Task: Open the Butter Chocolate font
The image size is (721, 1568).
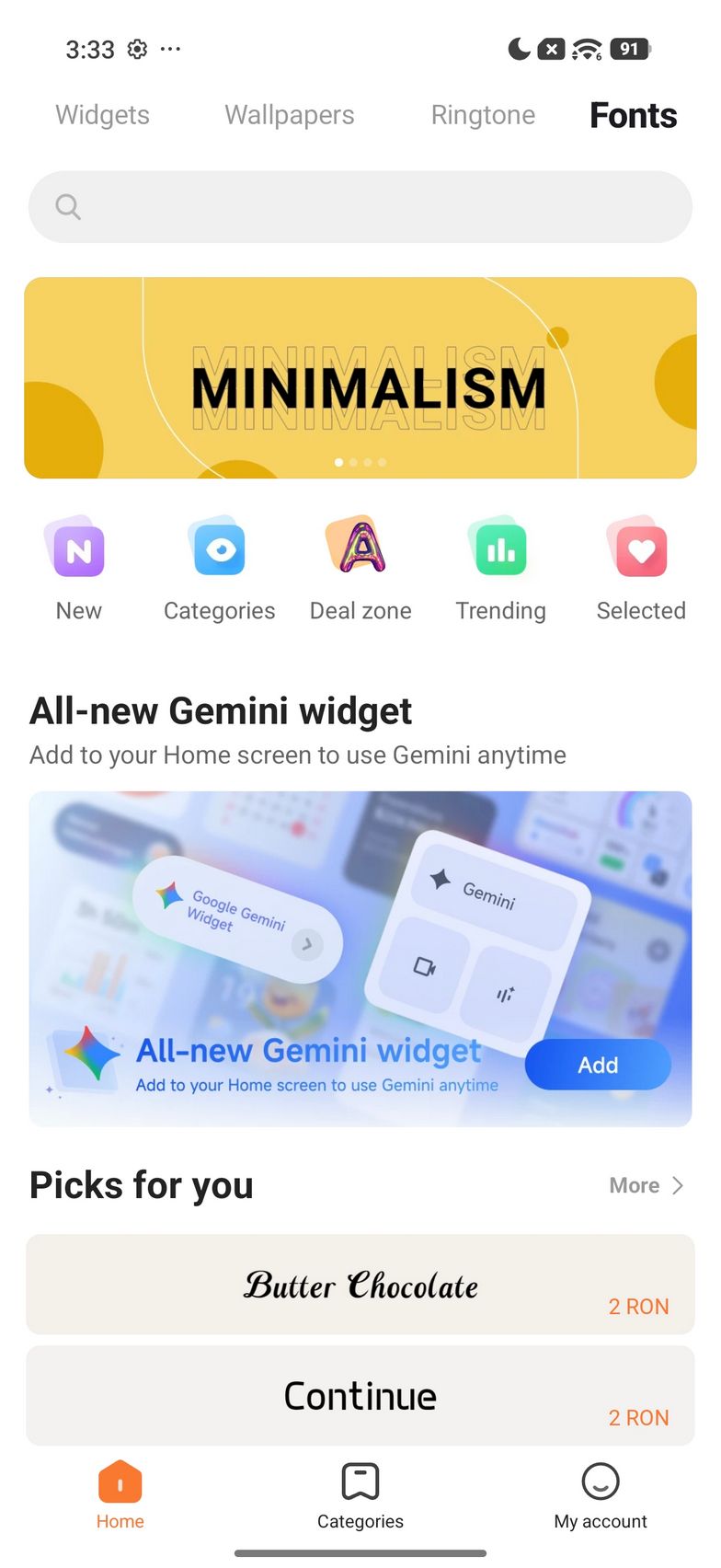Action: (360, 1285)
